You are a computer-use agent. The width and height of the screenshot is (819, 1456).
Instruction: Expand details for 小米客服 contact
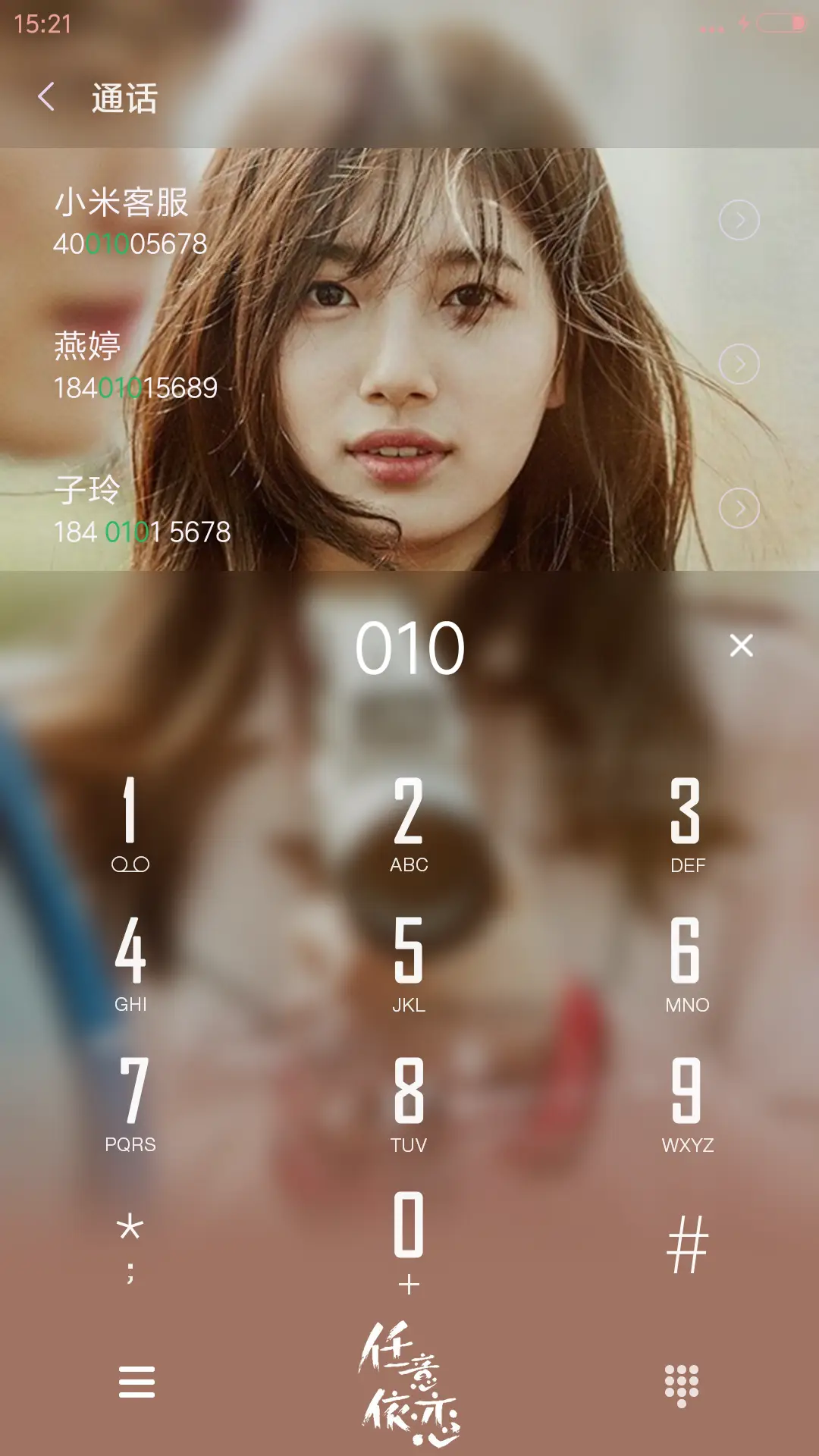tap(739, 220)
